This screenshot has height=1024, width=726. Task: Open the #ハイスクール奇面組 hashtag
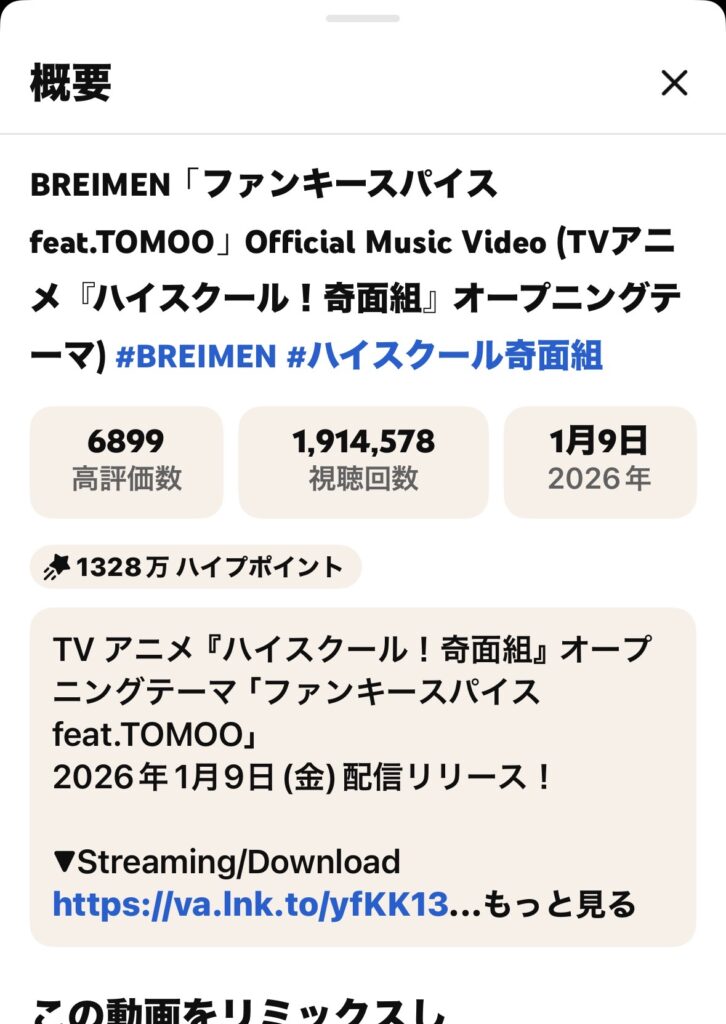445,356
